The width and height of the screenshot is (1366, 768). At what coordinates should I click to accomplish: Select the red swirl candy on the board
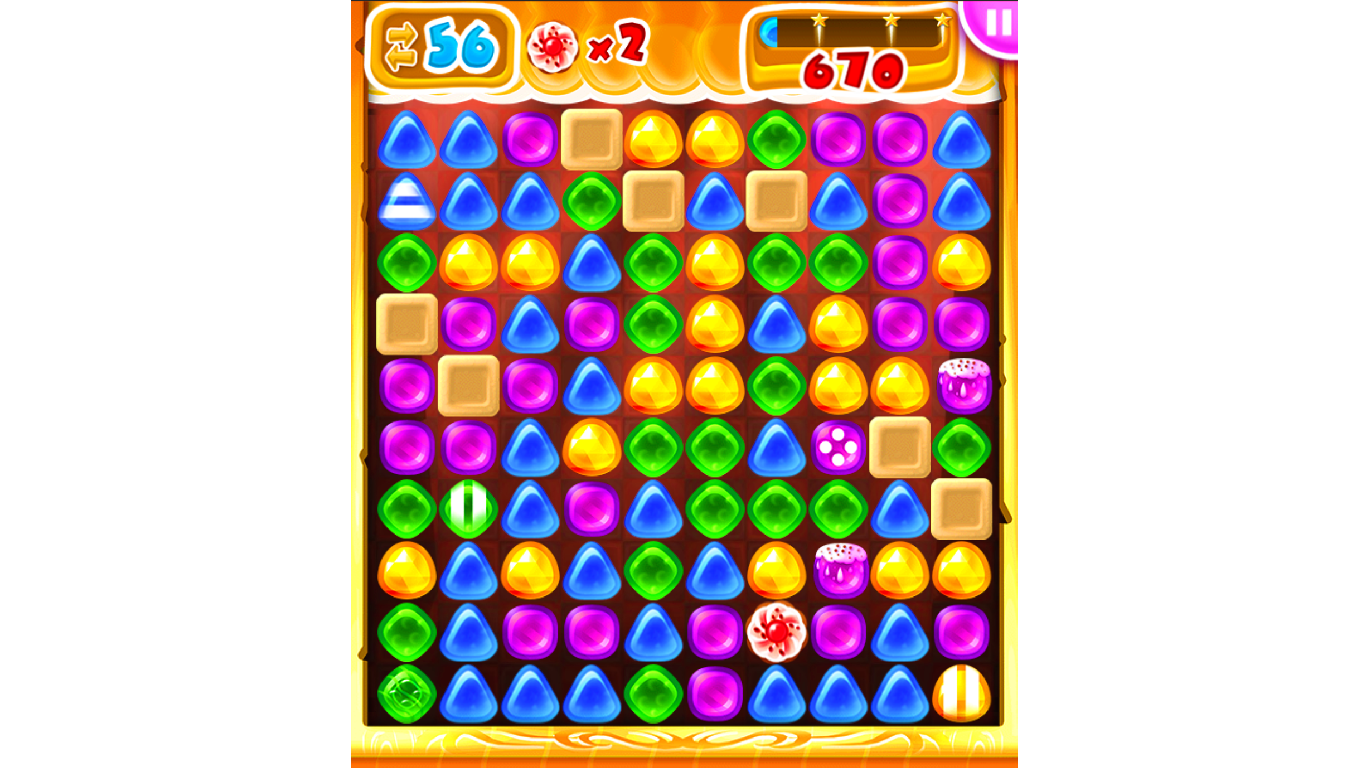pyautogui.click(x=776, y=632)
